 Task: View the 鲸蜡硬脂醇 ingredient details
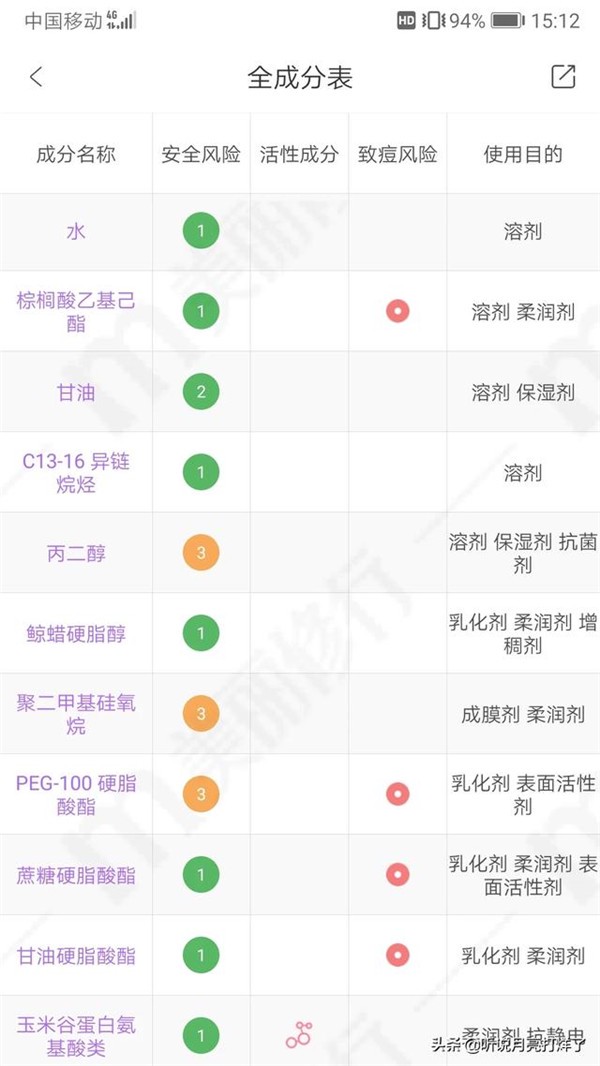[76, 634]
